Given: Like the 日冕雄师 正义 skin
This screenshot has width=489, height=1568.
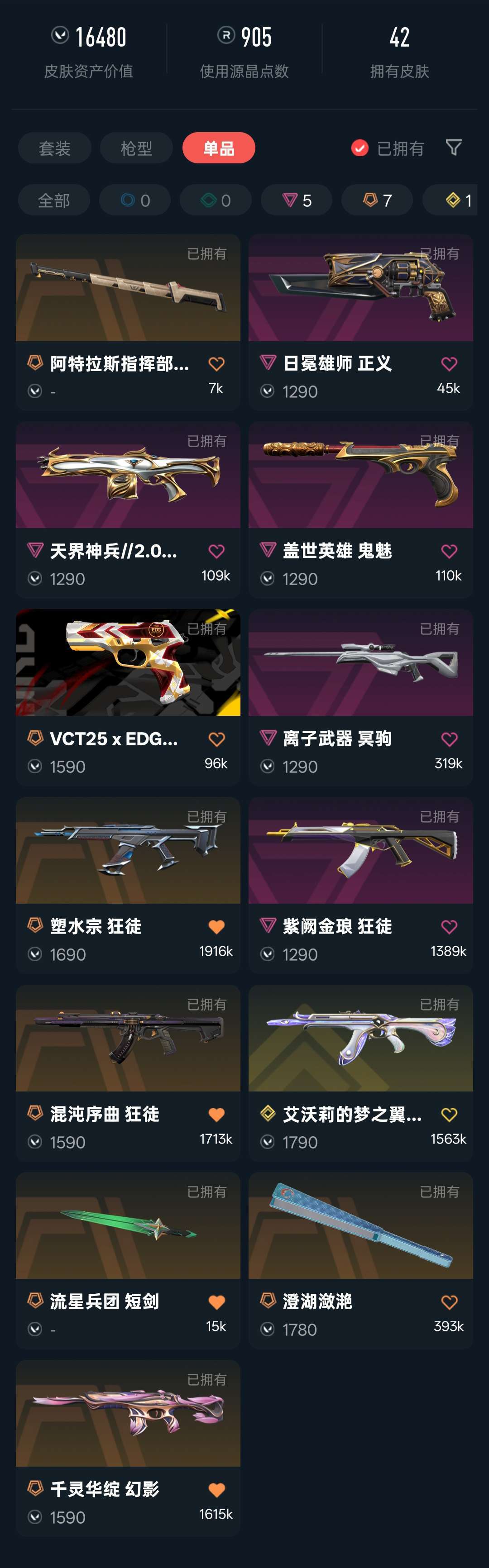Looking at the screenshot, I should (449, 364).
